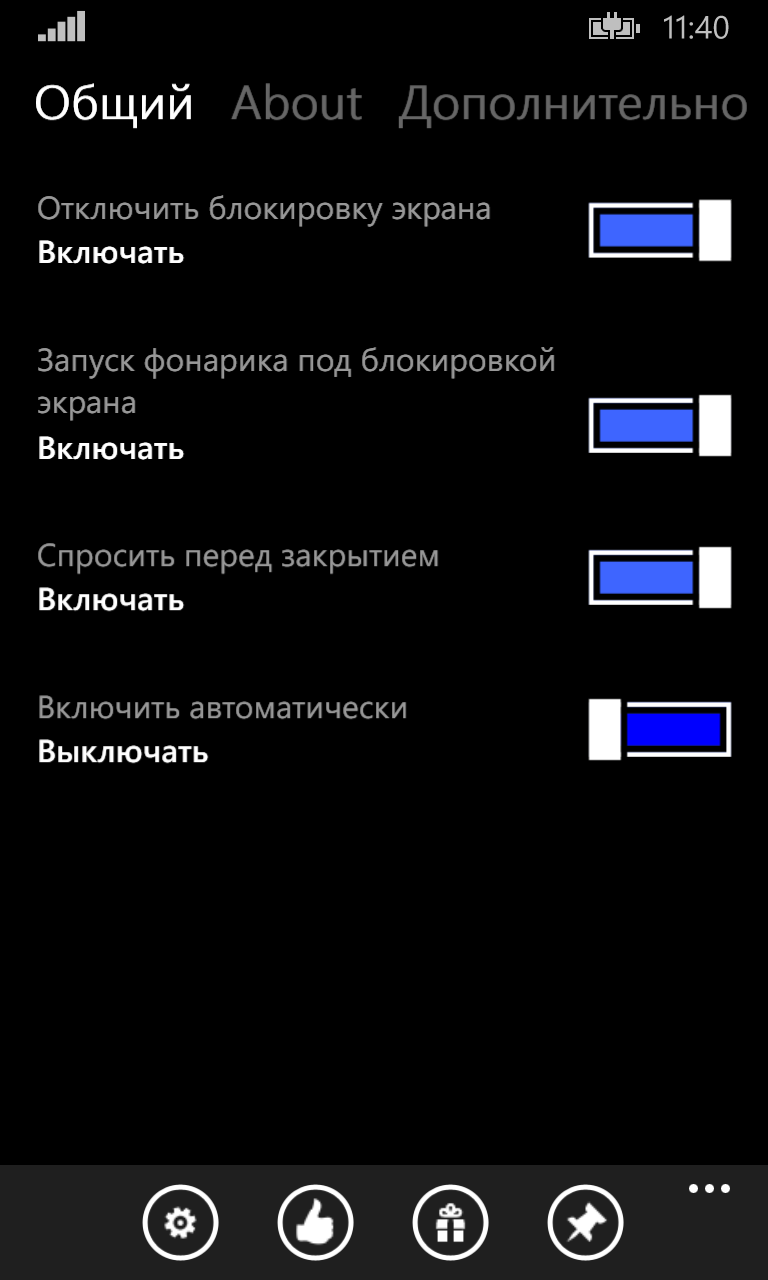768x1280 pixels.
Task: Open settings via the gear icon
Action: coord(180,1223)
